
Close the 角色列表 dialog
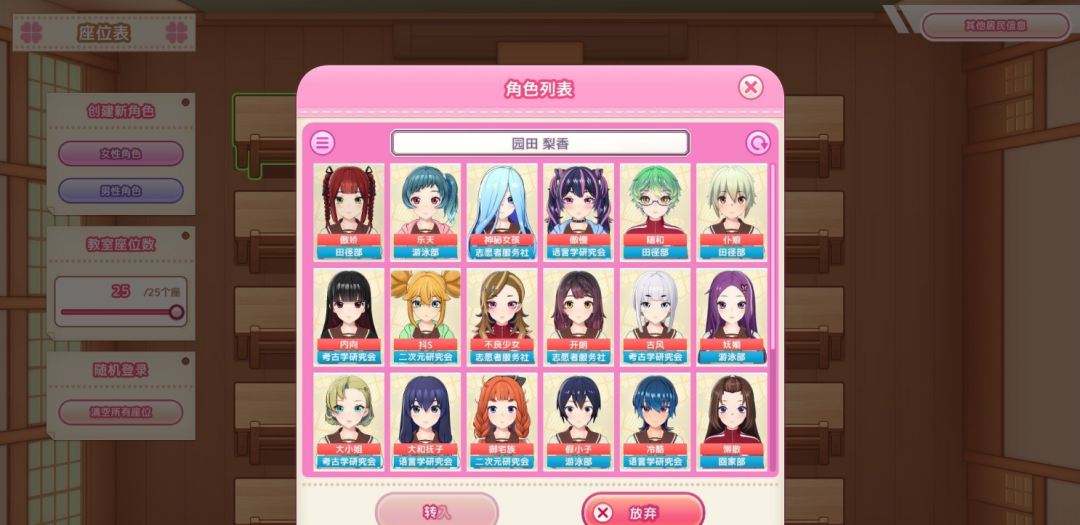tap(750, 88)
